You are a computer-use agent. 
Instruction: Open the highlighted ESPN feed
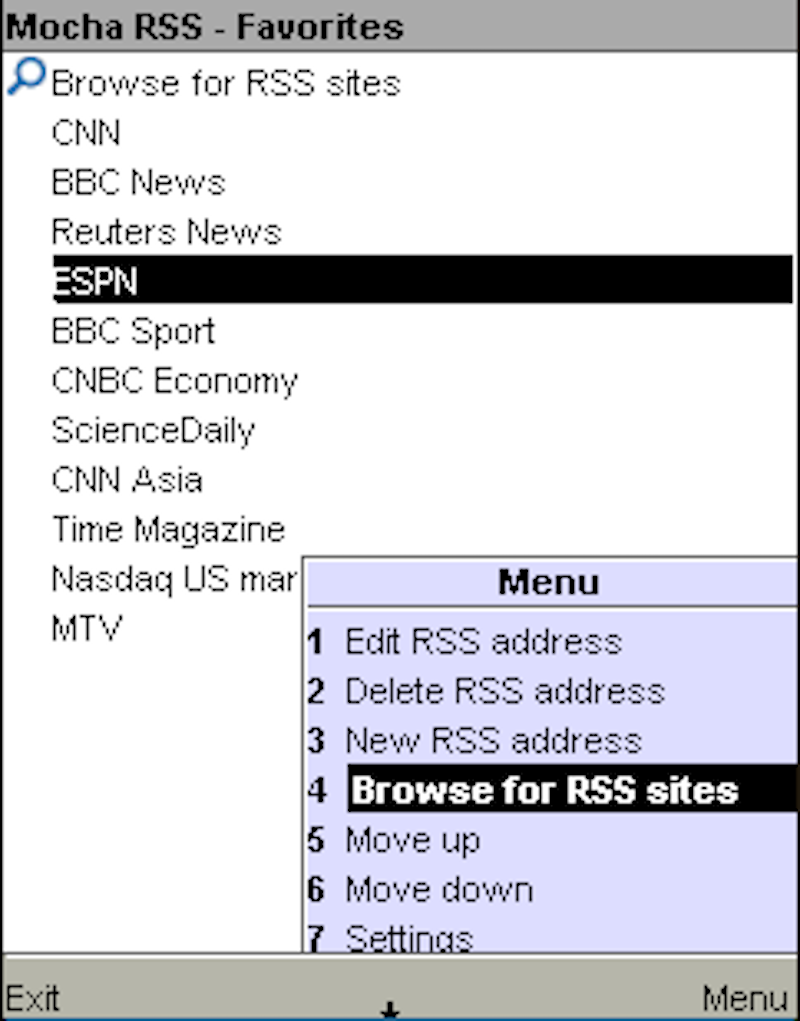(95, 281)
